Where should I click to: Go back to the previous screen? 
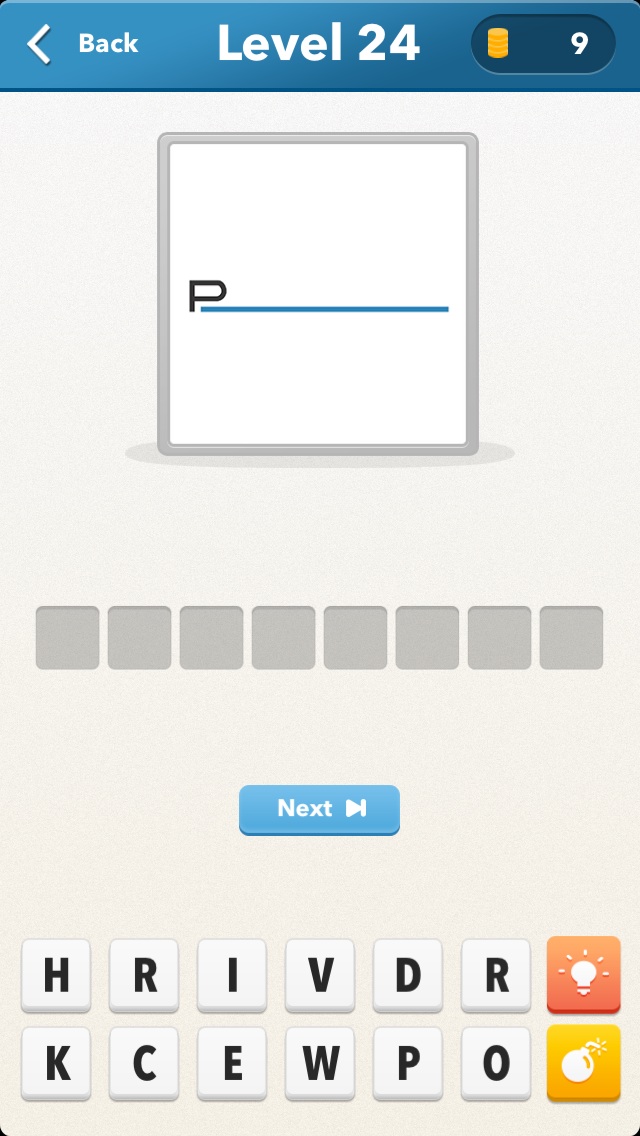pos(82,44)
